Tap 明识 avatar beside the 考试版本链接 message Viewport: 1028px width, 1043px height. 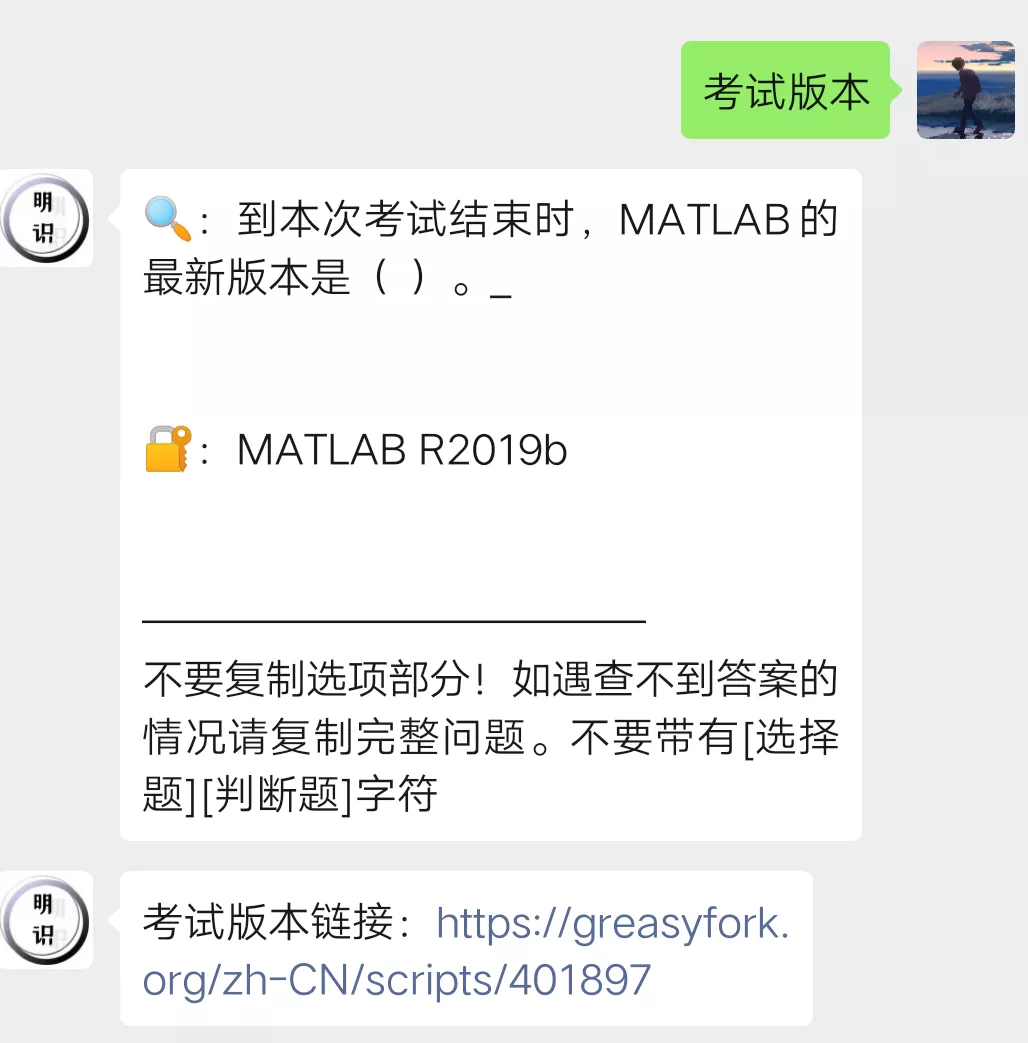pyautogui.click(x=46, y=920)
